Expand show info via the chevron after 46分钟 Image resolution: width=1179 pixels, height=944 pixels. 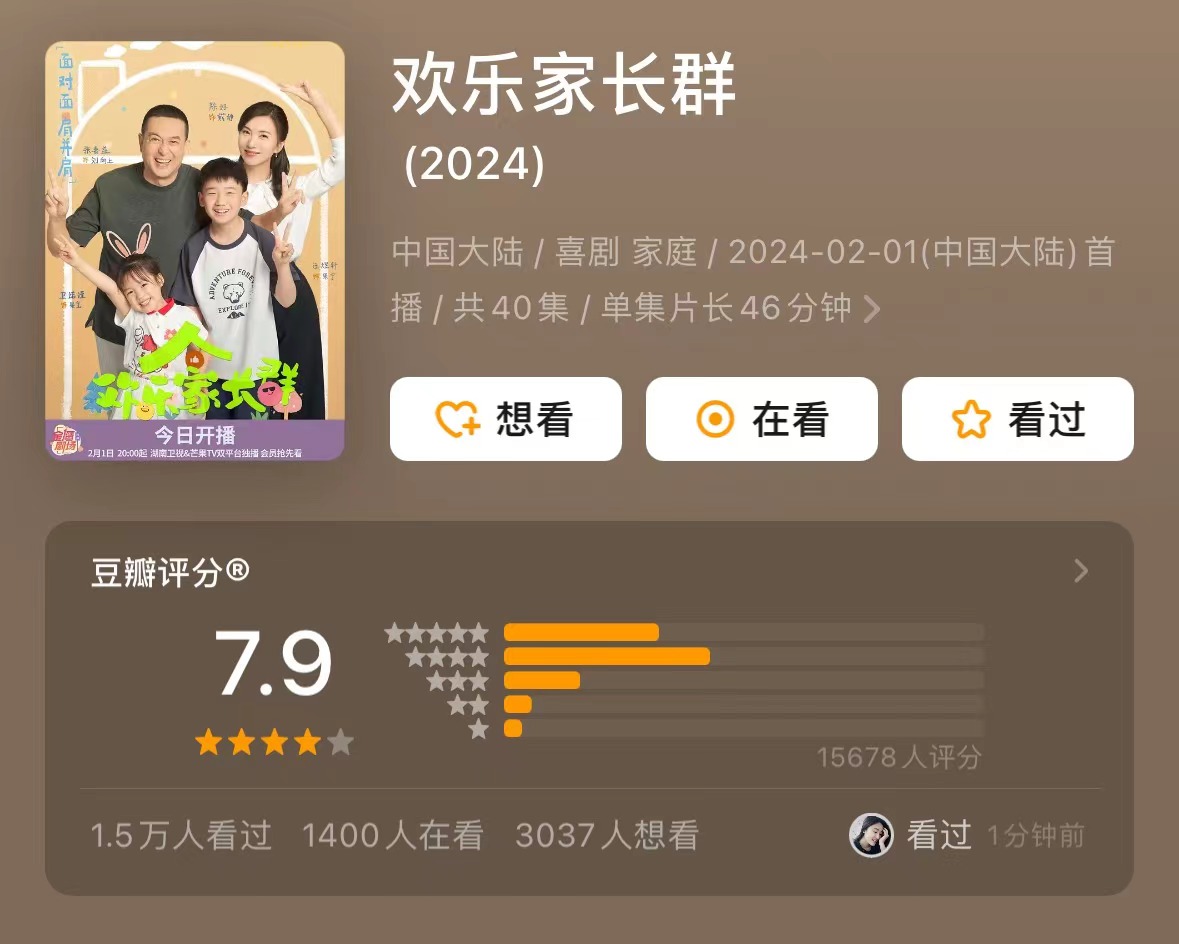[x=872, y=310]
